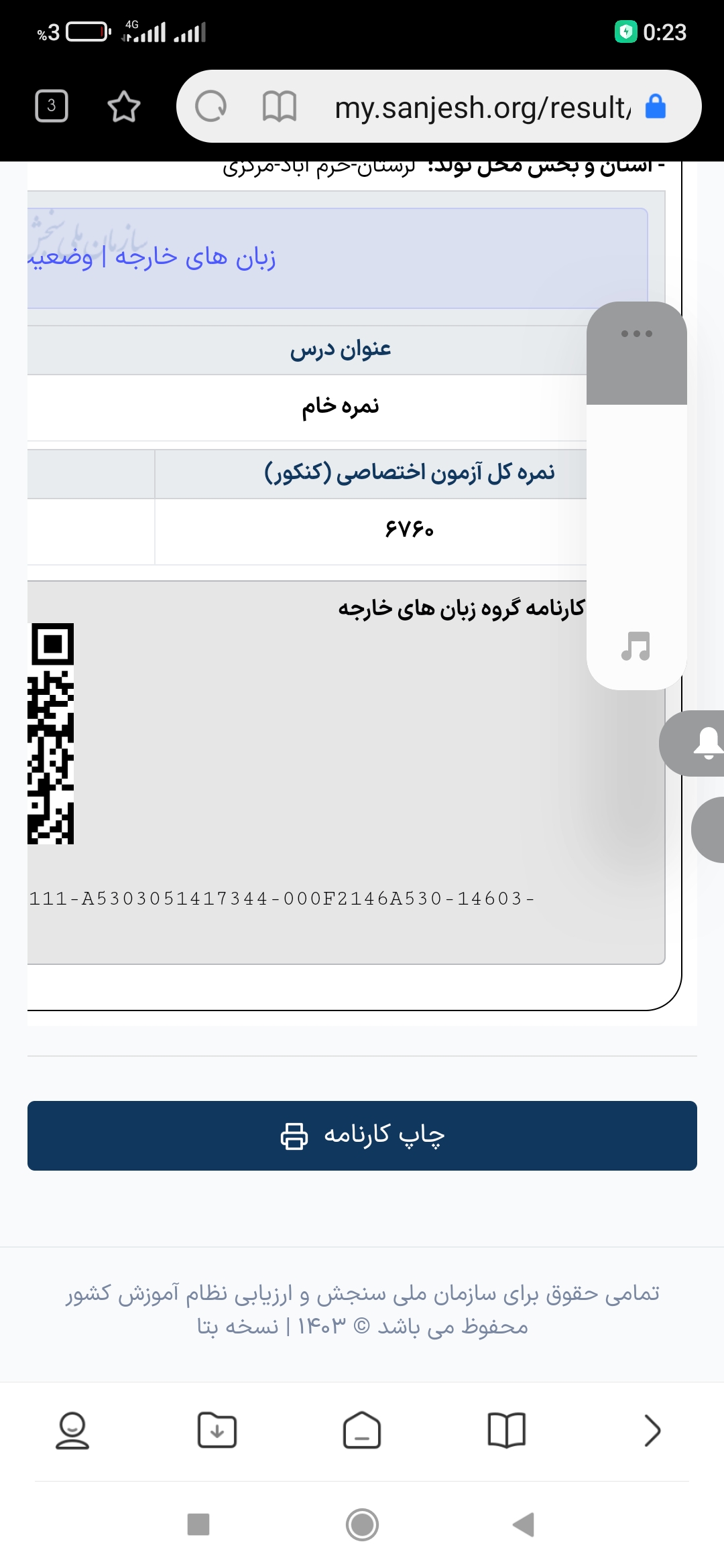The image size is (724, 1568).
Task: Open the tab switcher showing 3 tabs
Action: (52, 106)
